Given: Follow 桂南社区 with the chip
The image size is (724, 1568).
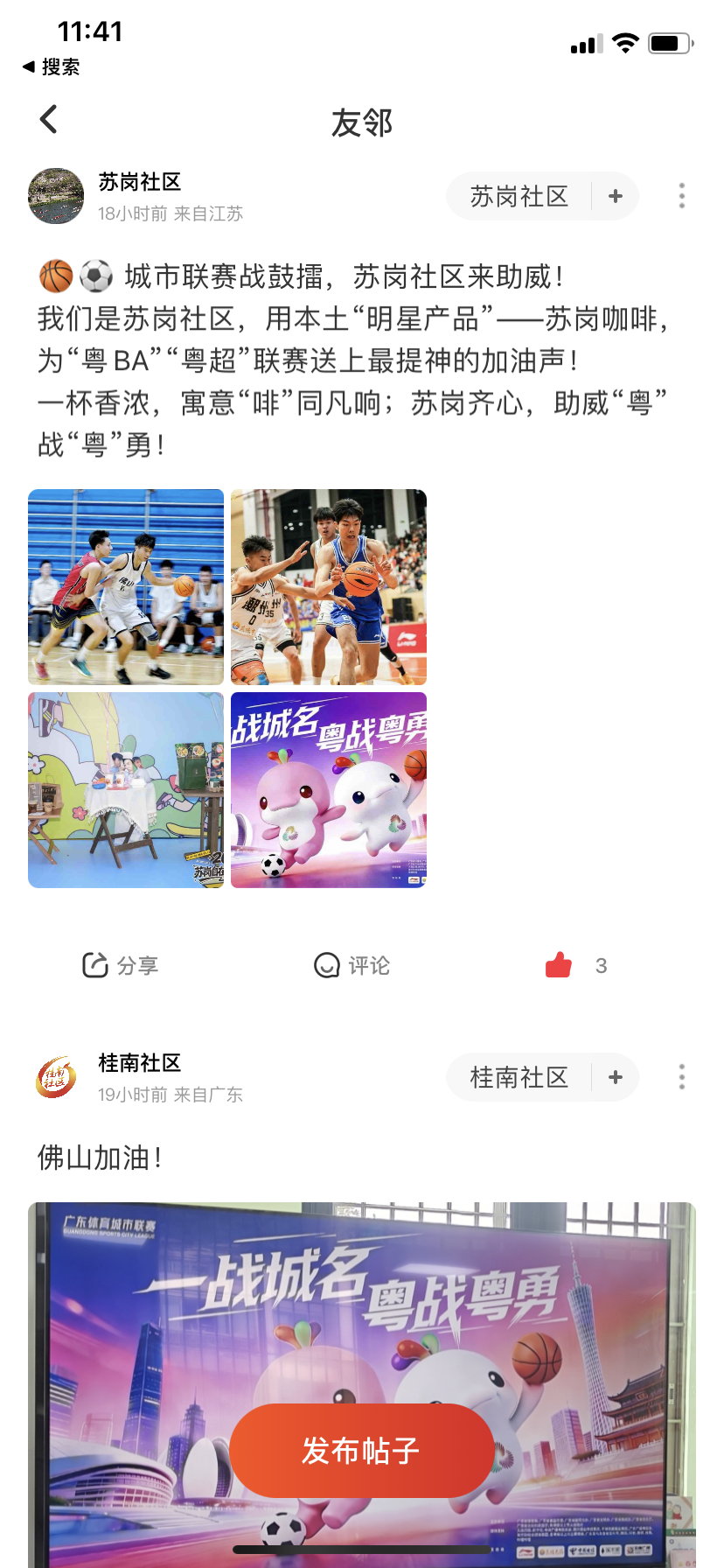Looking at the screenshot, I should click(616, 1077).
